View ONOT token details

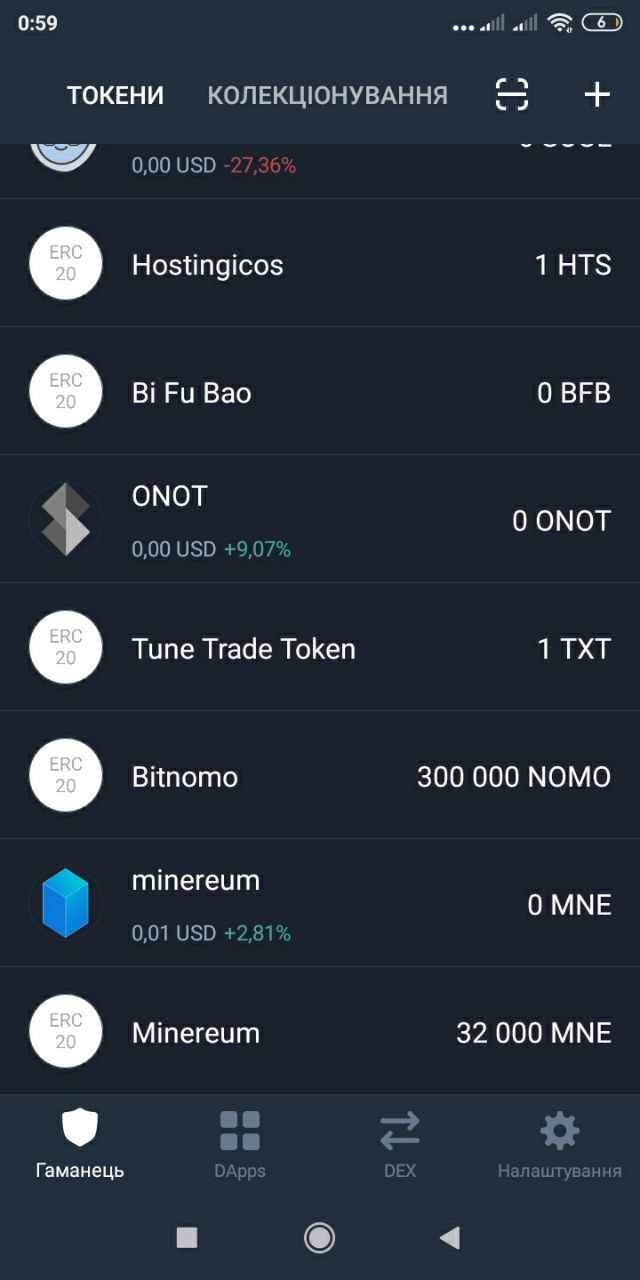click(x=320, y=520)
